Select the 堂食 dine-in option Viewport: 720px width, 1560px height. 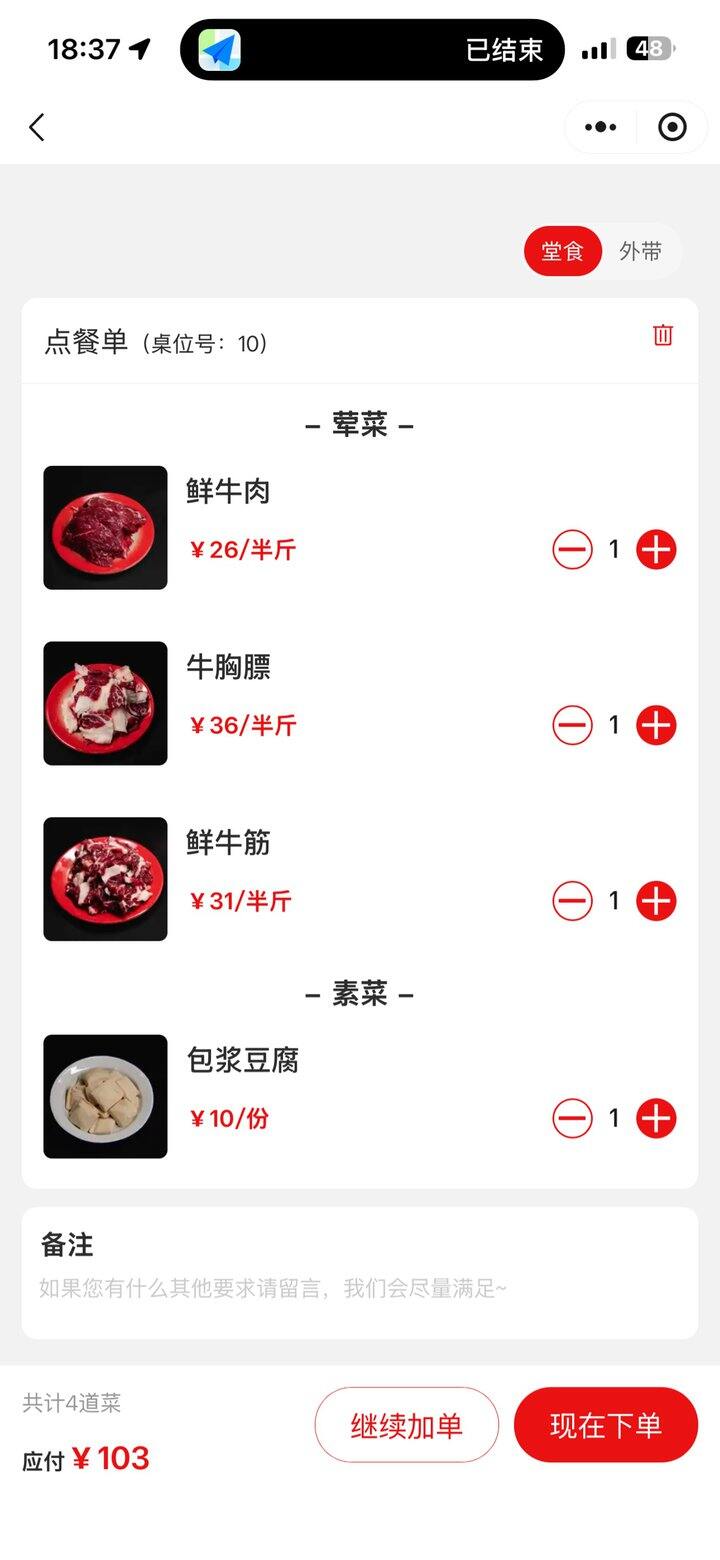[563, 251]
